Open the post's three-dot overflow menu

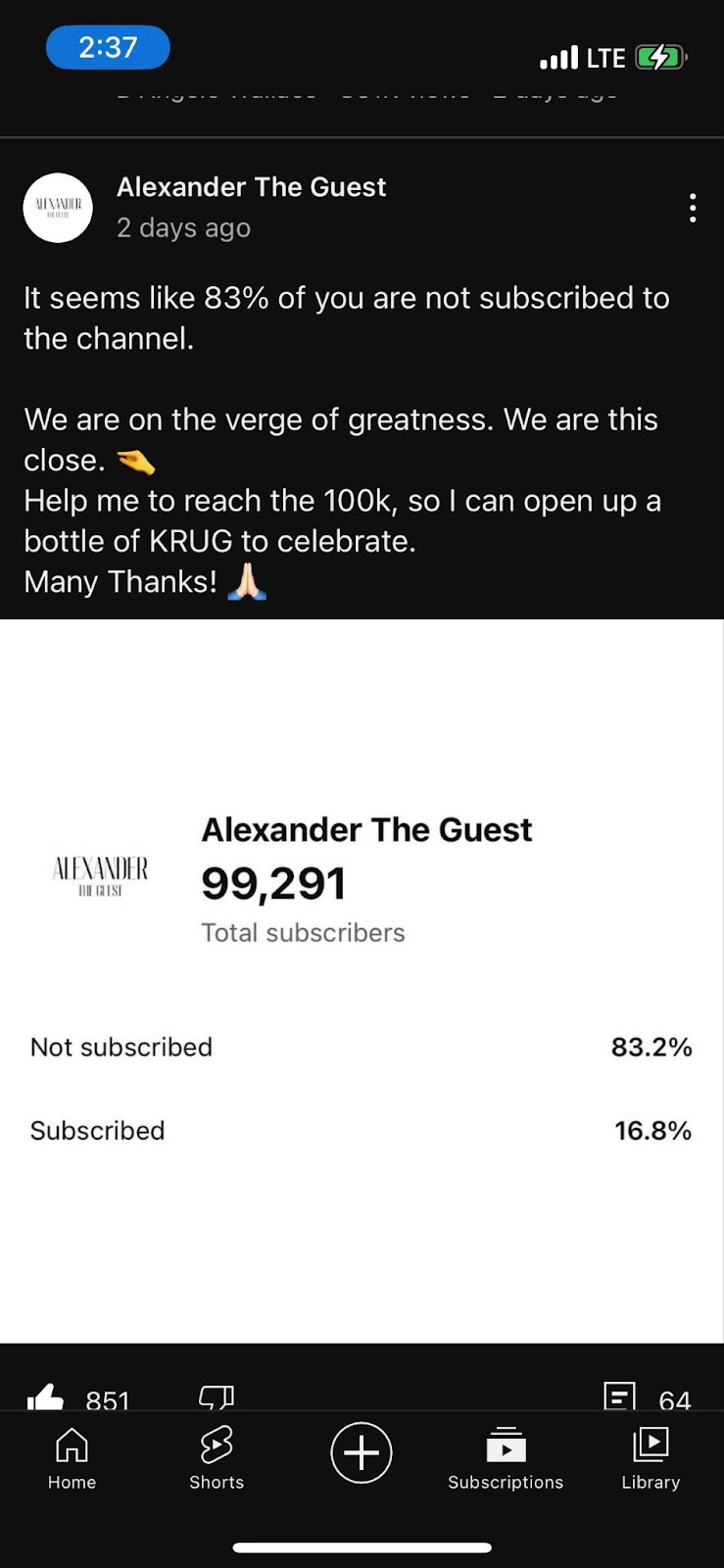(x=693, y=208)
